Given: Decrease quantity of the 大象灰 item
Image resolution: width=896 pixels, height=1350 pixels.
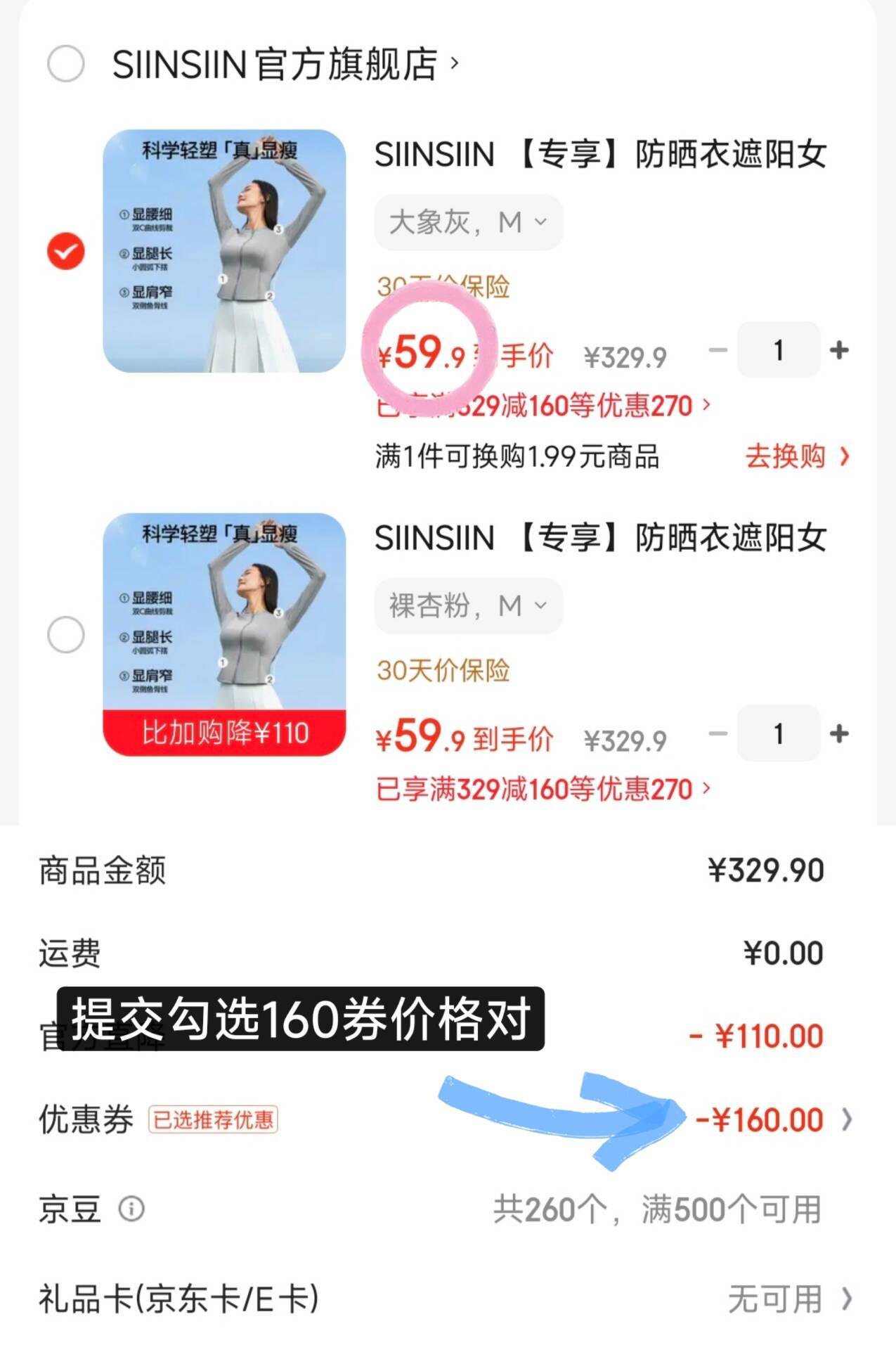Looking at the screenshot, I should coord(718,350).
